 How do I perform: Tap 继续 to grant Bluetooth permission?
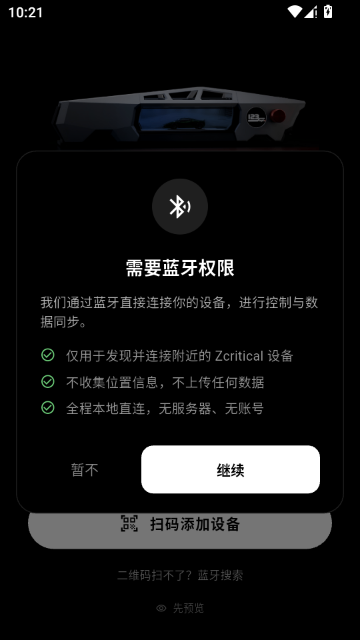(230, 469)
